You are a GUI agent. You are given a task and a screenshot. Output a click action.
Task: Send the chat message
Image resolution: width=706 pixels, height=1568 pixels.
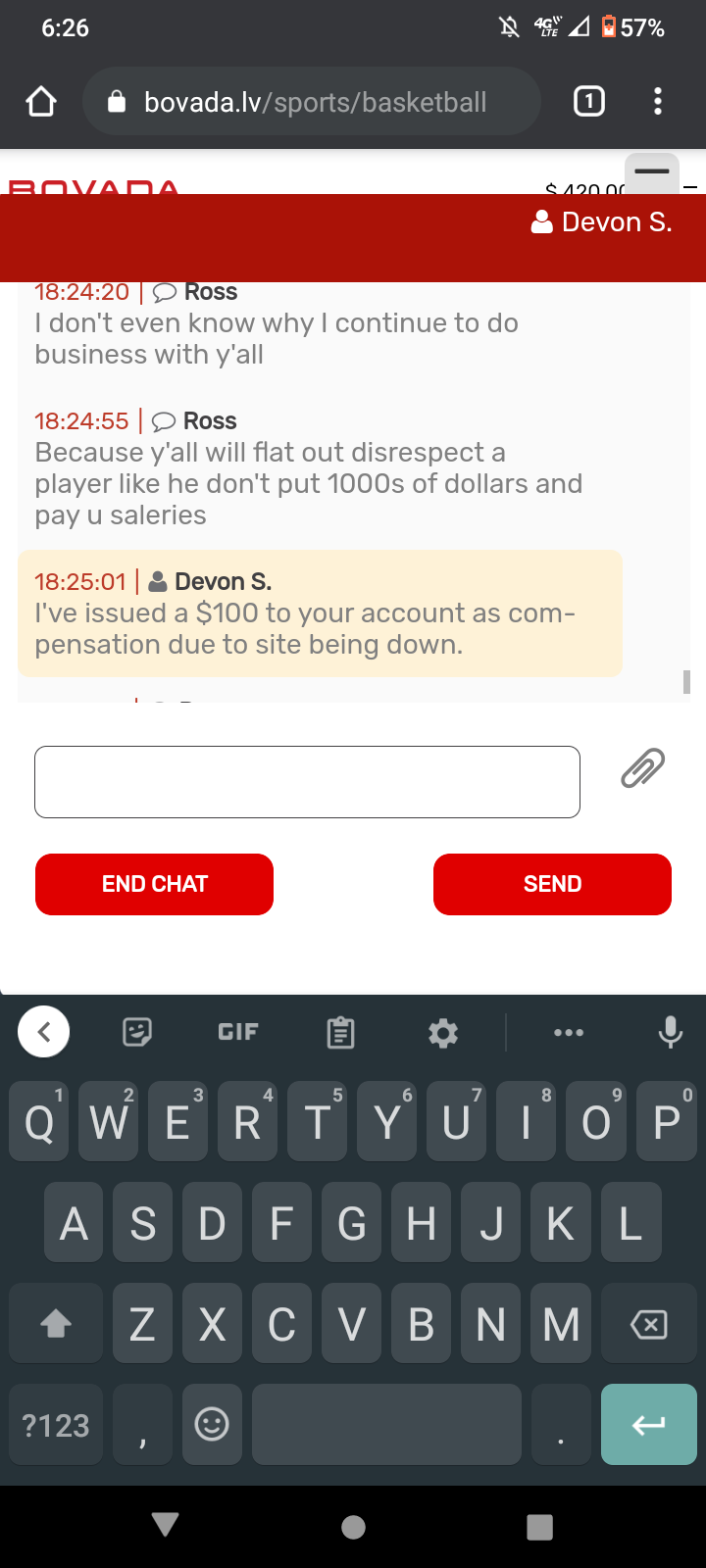[x=552, y=884]
